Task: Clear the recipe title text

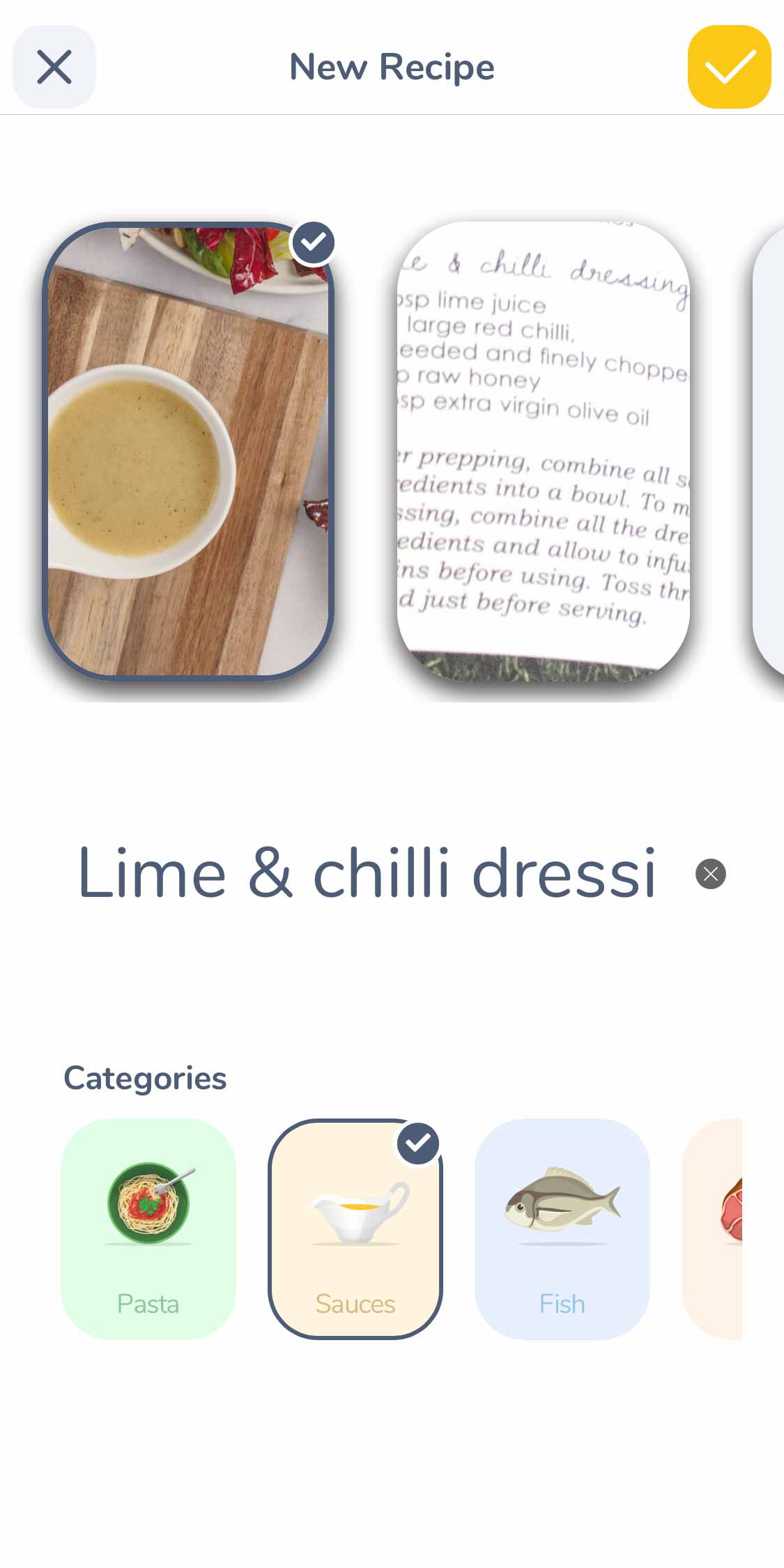Action: pos(710,874)
